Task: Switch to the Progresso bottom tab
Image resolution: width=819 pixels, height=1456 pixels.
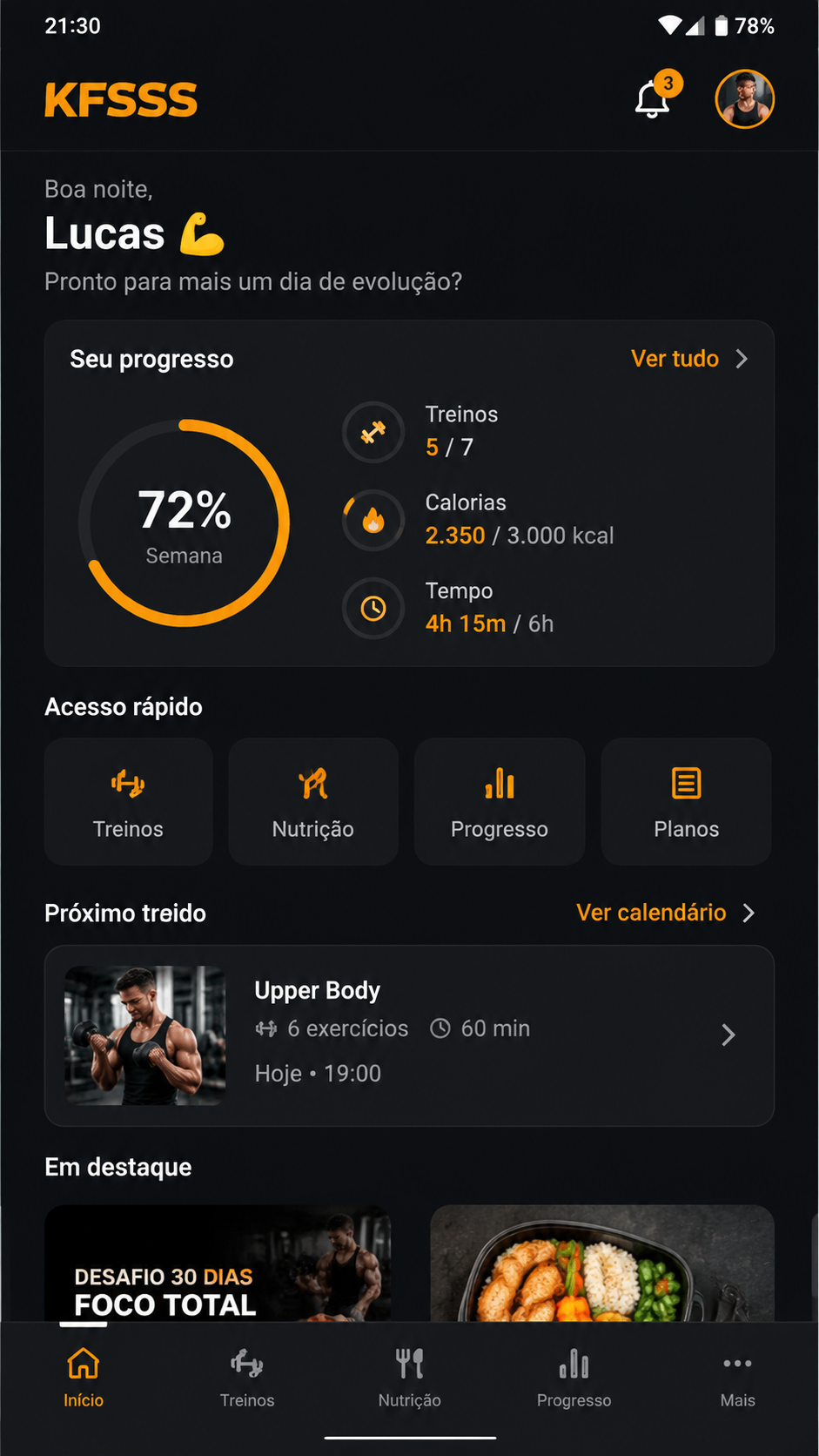Action: click(x=574, y=1378)
